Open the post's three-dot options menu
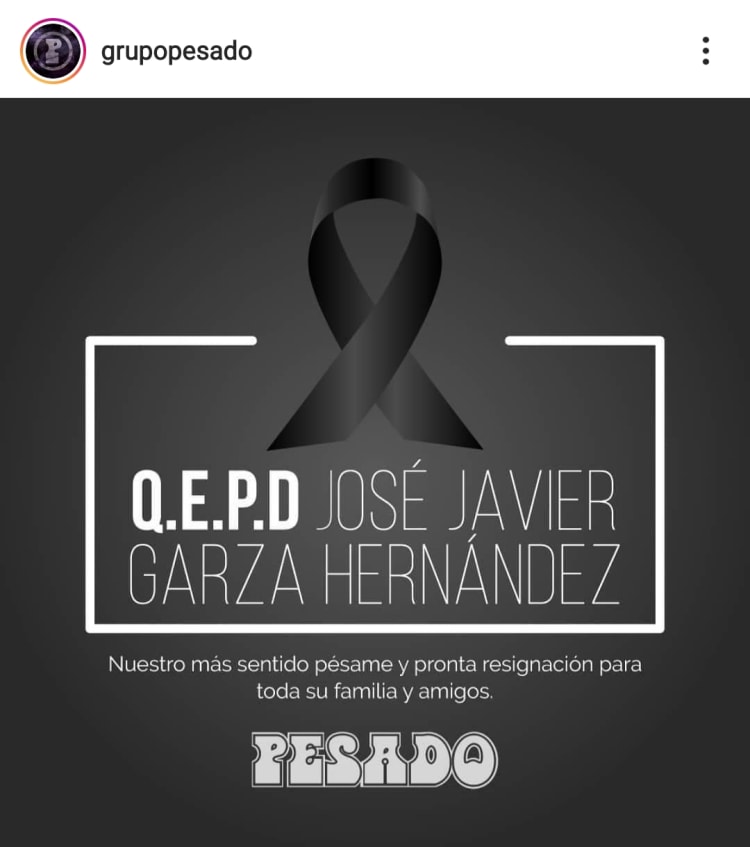Viewport: 750px width, 847px height. pos(706,51)
